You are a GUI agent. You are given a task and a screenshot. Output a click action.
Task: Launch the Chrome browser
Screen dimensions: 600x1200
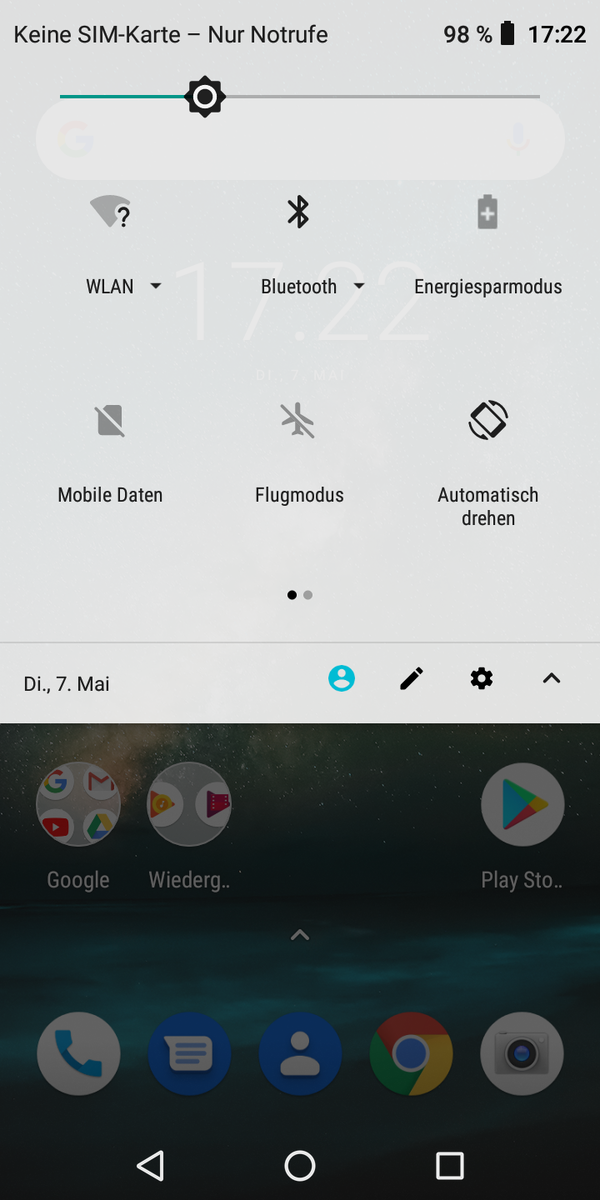[411, 1054]
